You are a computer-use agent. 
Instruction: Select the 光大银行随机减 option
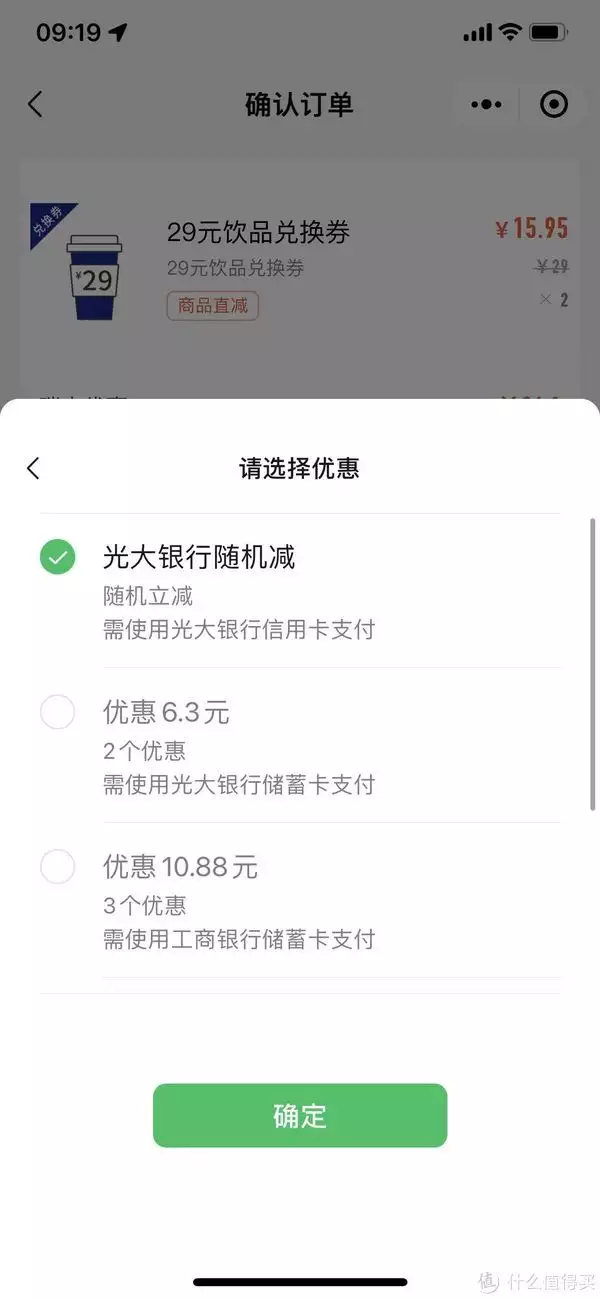(58, 557)
